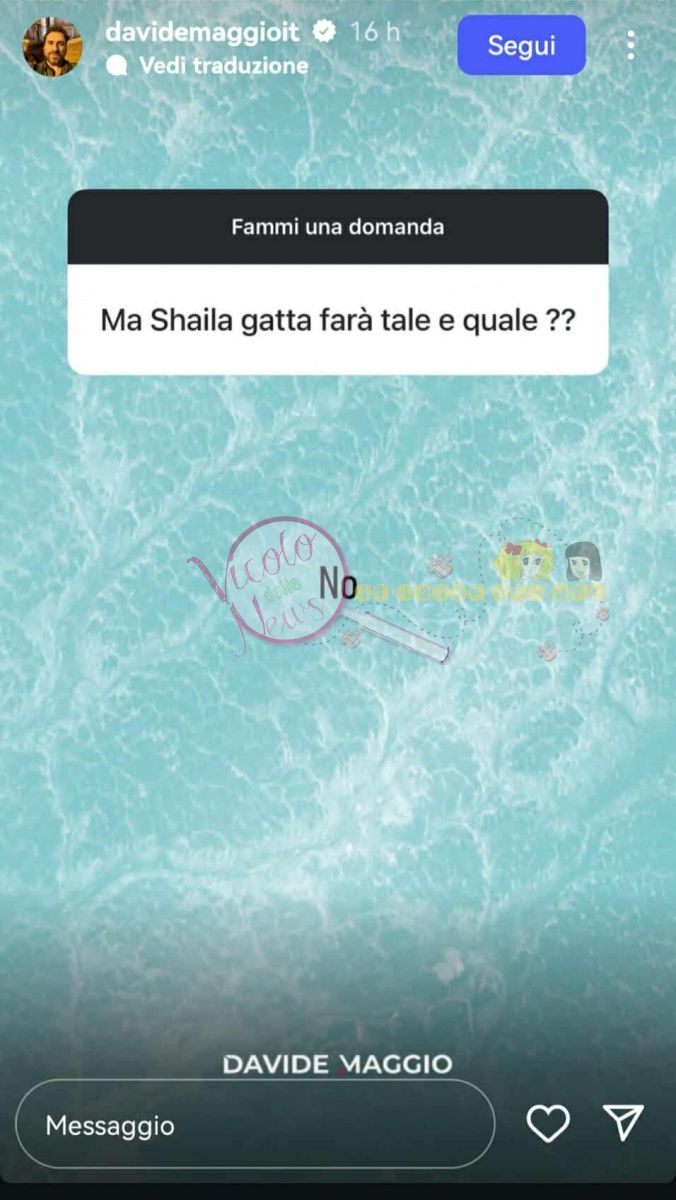Share the story via paper plane icon
Screen dimensions: 676x1200
(x=623, y=1124)
